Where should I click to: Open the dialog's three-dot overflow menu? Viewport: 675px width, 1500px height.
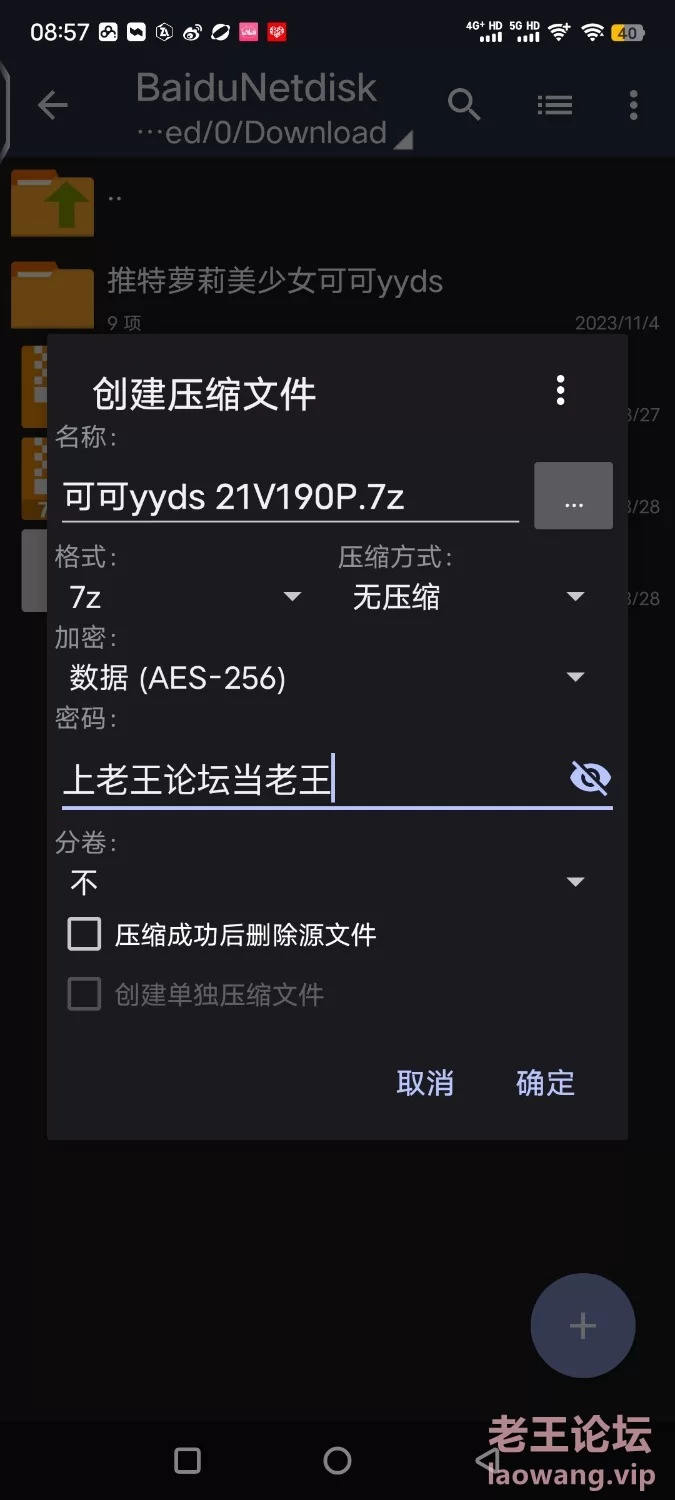tap(560, 390)
